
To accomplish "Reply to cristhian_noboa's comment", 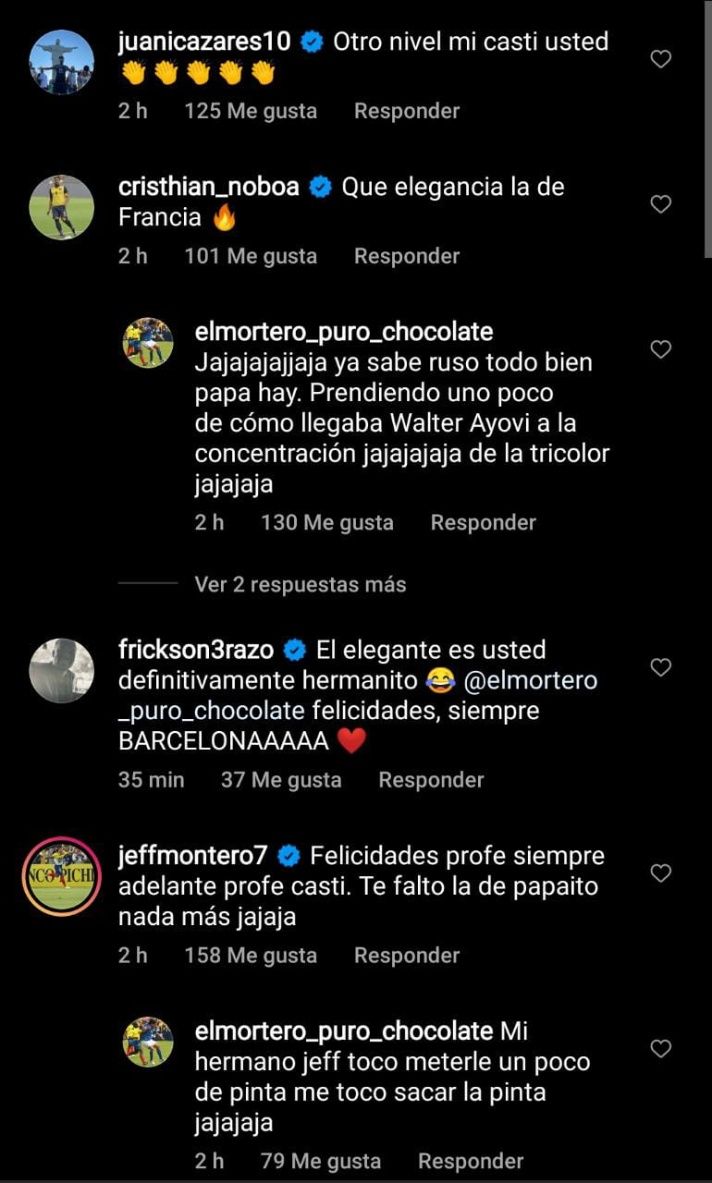I will click(x=406, y=256).
